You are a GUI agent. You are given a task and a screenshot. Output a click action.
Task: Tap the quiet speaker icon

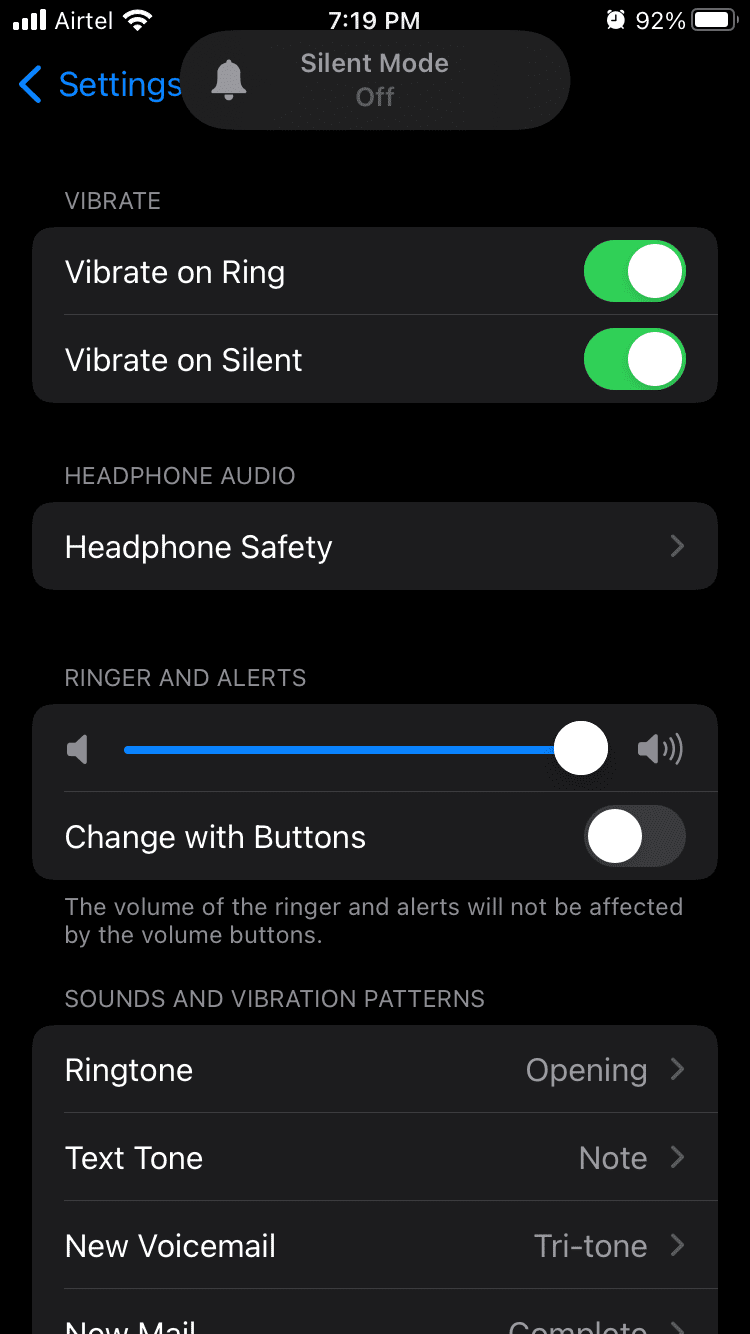[x=77, y=748]
